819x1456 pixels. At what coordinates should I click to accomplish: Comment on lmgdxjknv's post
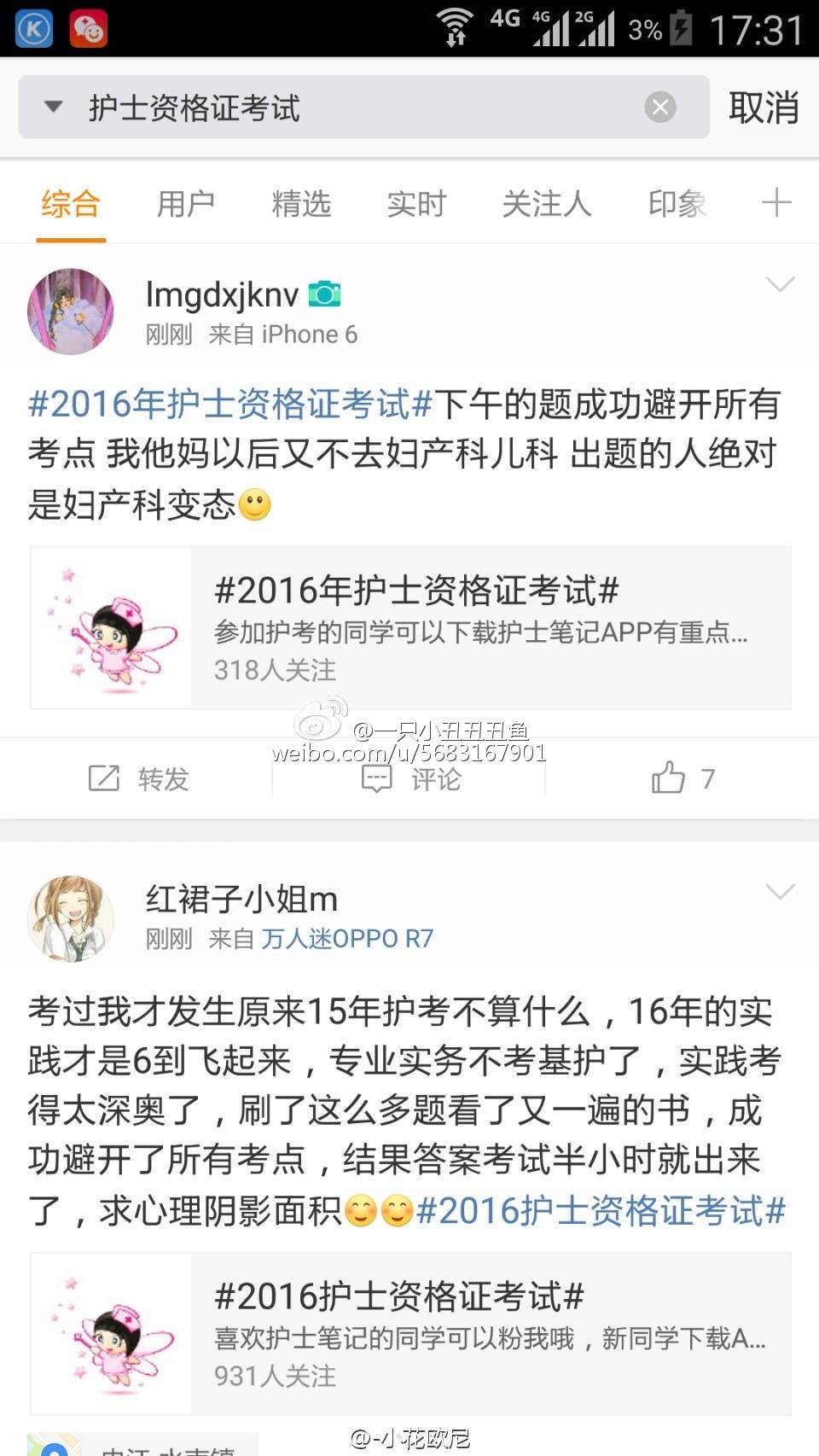point(410,778)
